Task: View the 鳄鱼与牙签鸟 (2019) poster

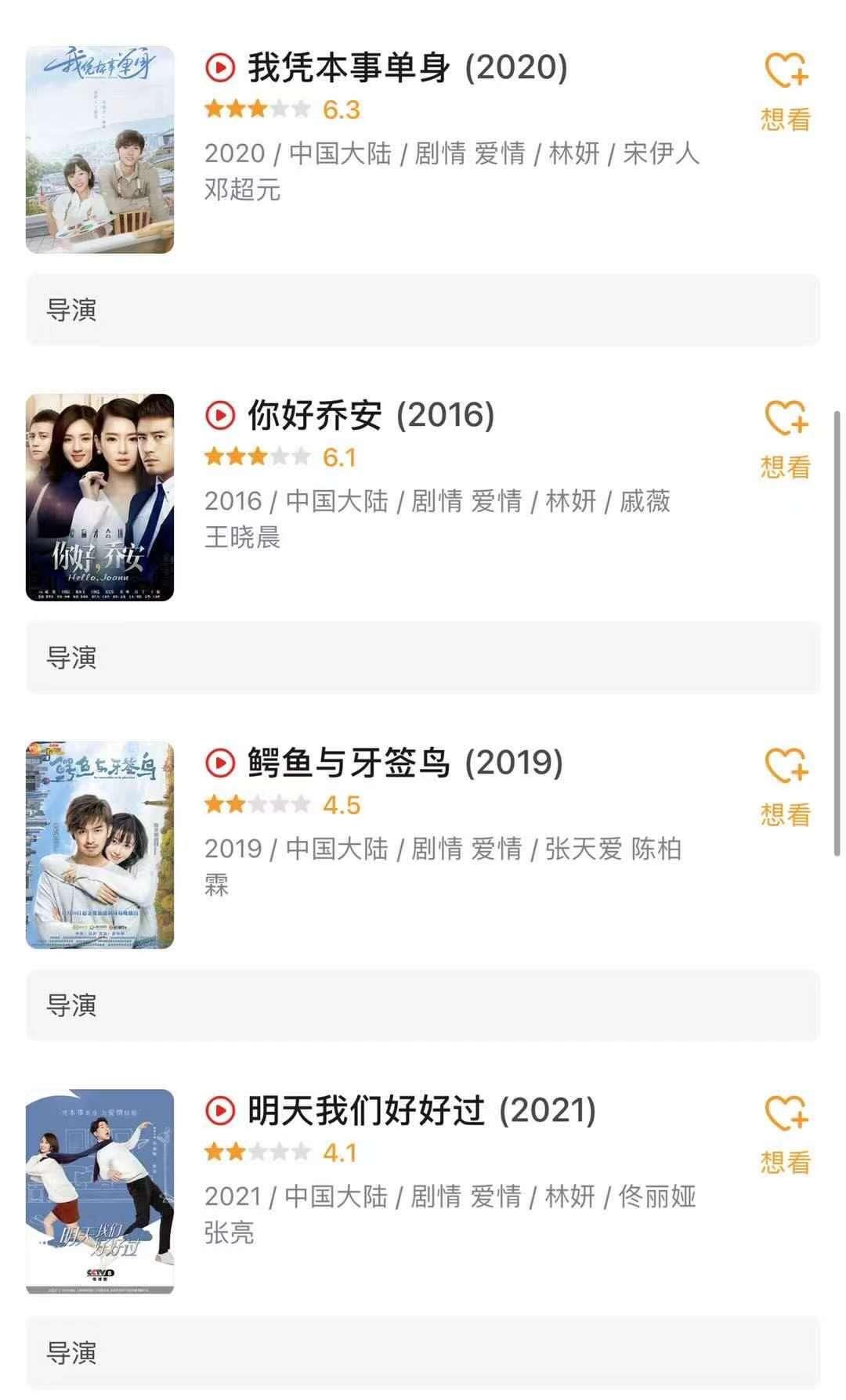Action: (99, 845)
